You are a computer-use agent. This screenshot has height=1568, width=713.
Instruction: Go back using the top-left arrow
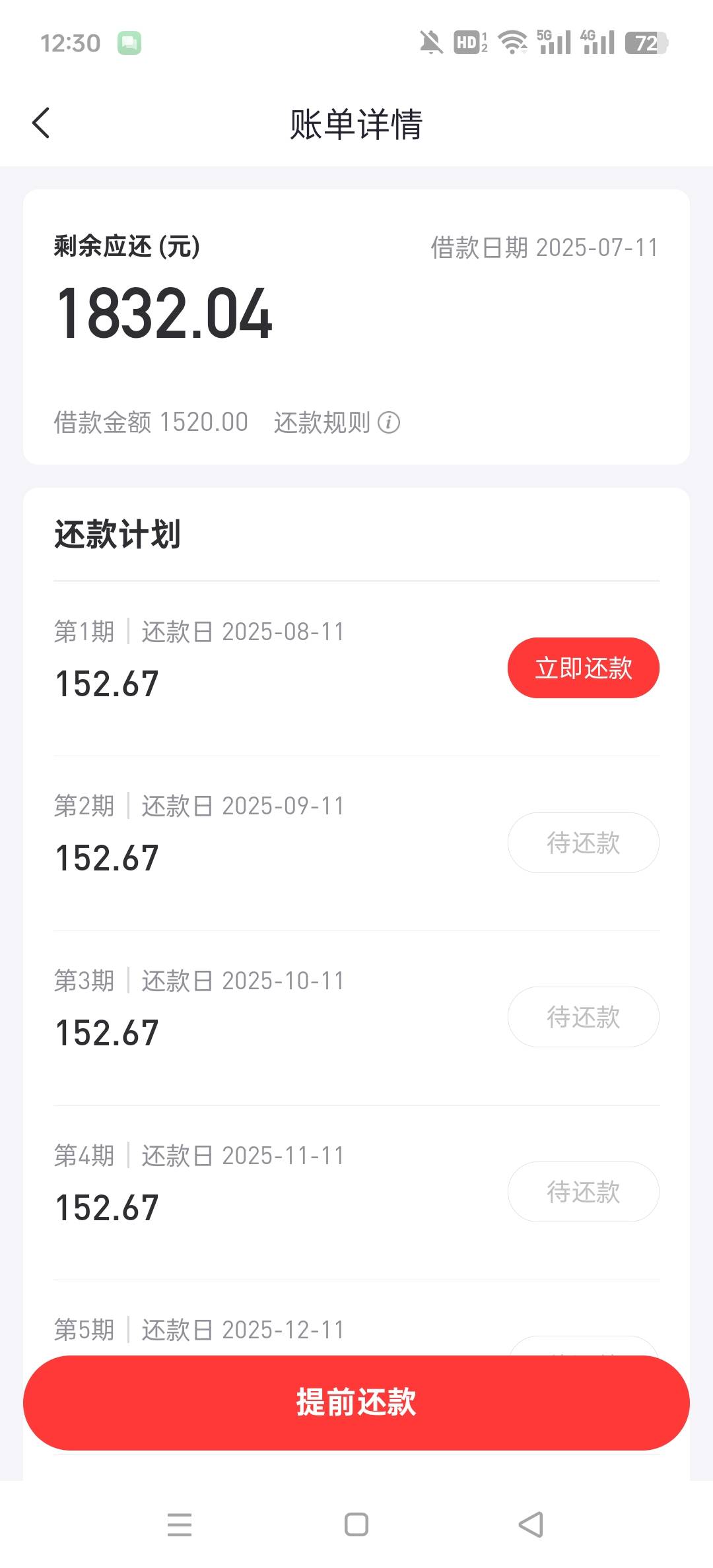pos(41,123)
